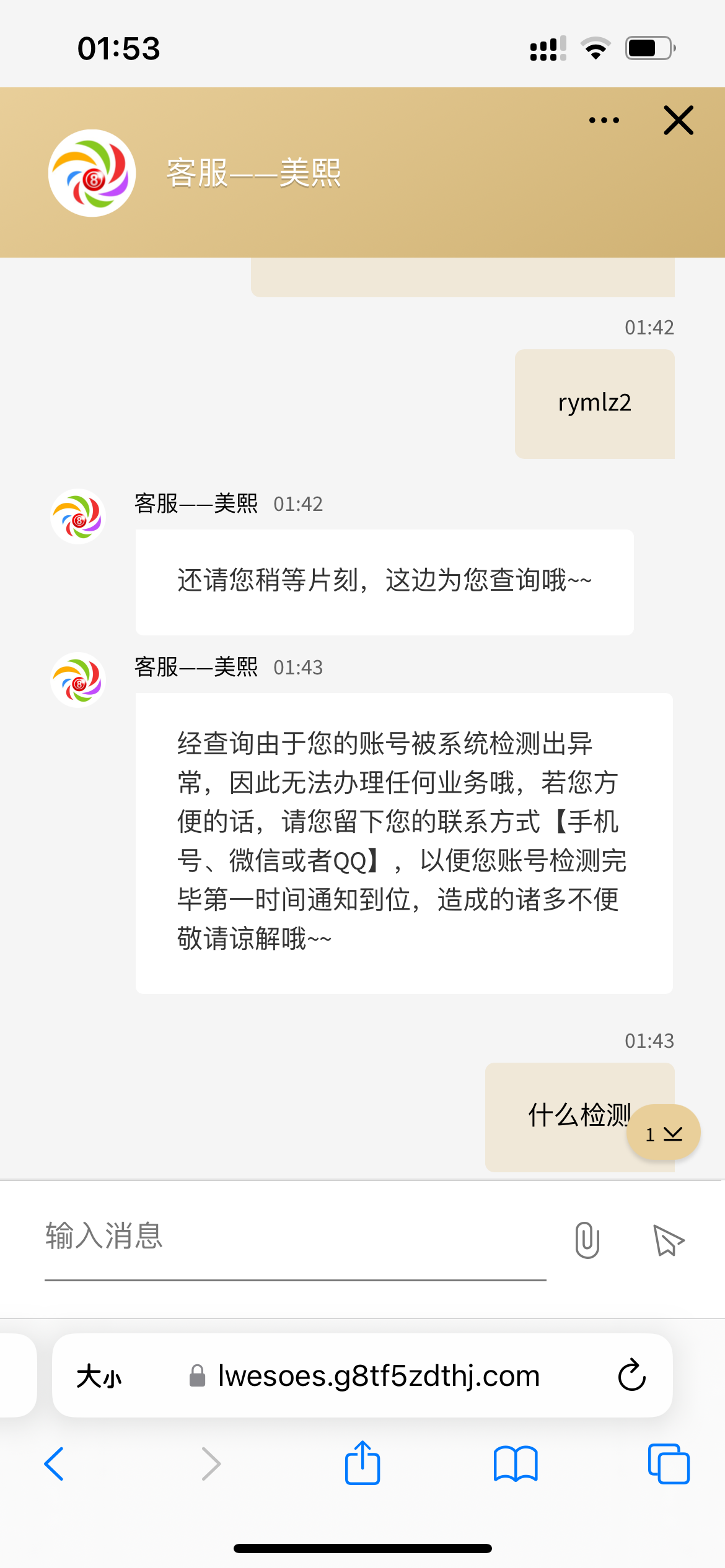Attach a file with the paperclip icon
725x1568 pixels.
tap(587, 1240)
